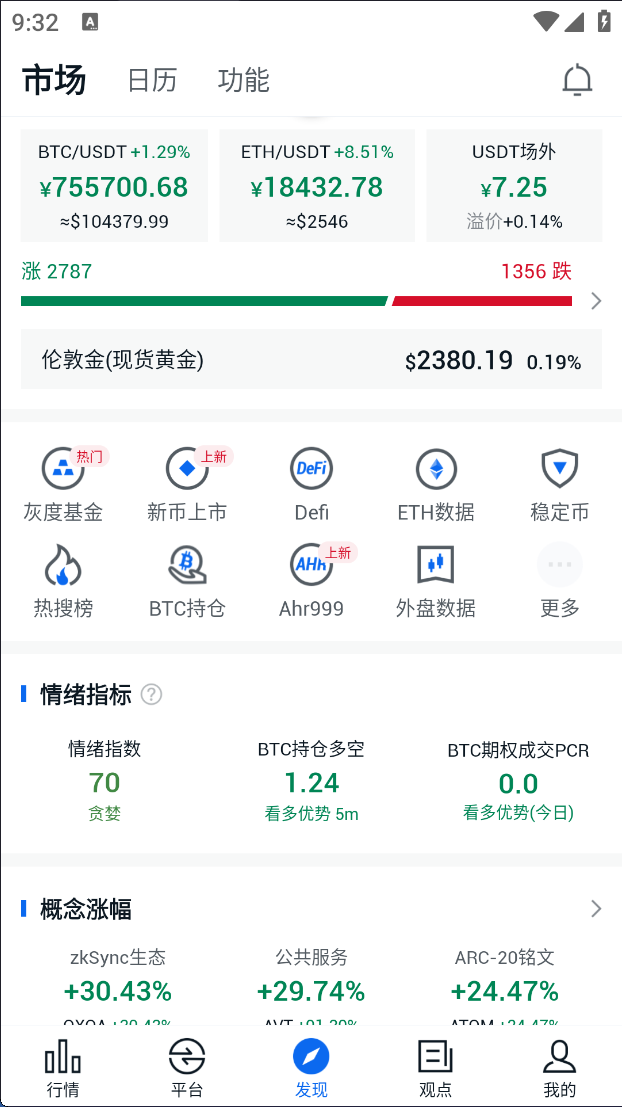Tap the help icon beside 情绪指标

(151, 695)
